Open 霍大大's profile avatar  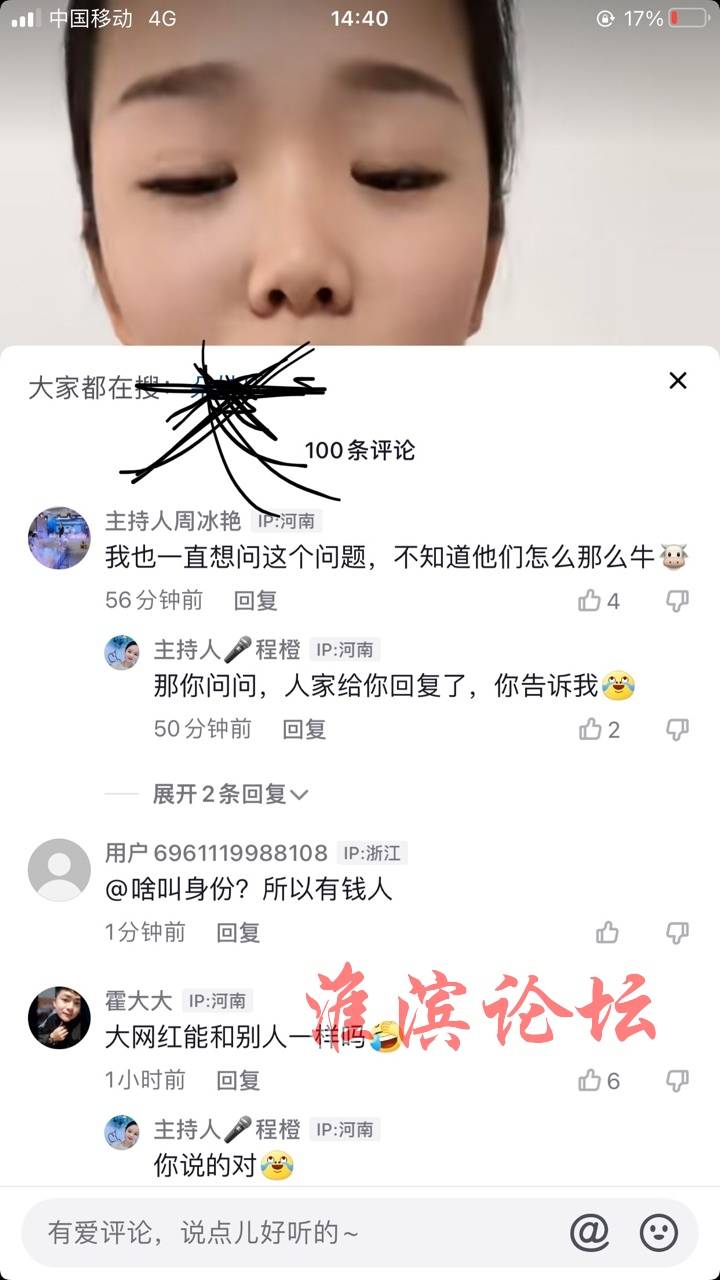tap(59, 1017)
